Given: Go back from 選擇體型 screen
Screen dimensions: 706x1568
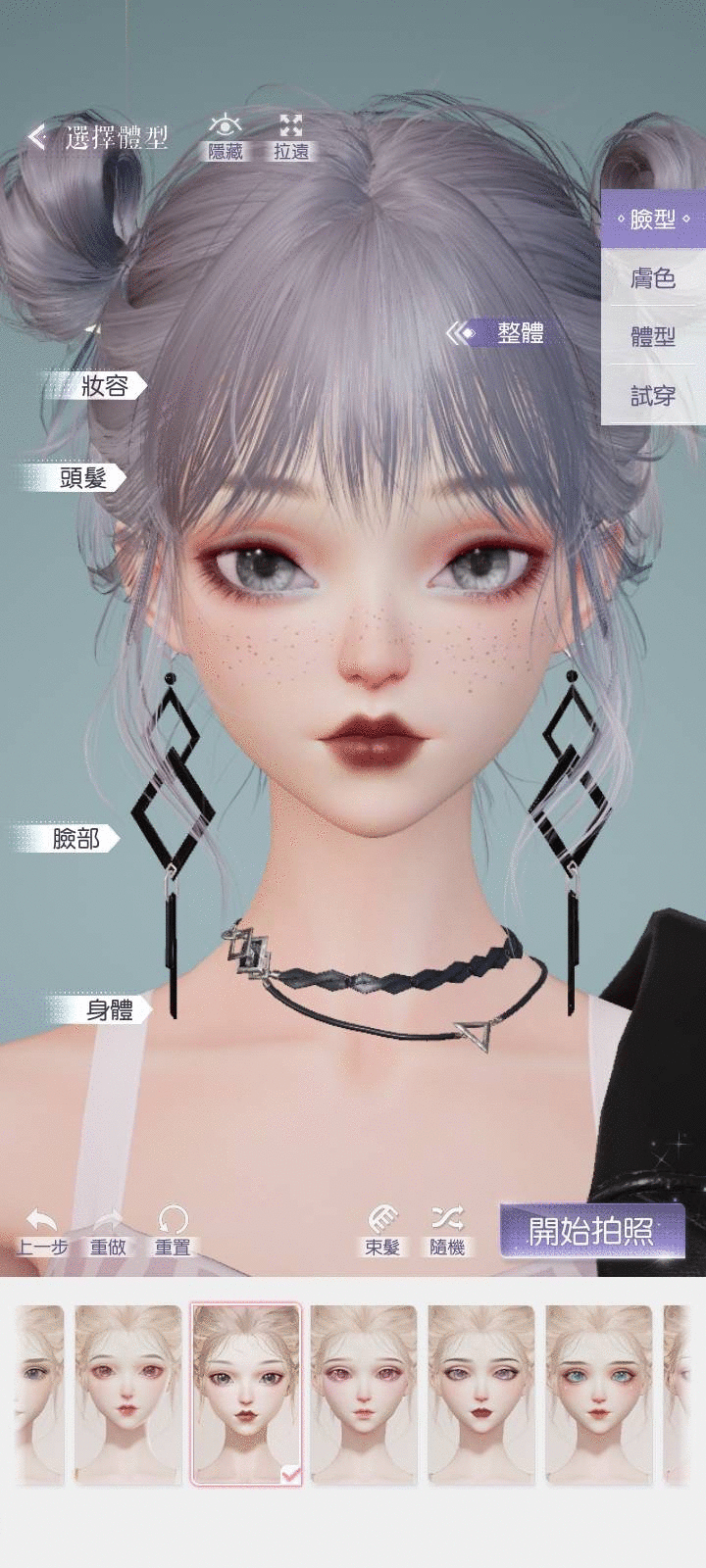Looking at the screenshot, I should pyautogui.click(x=37, y=137).
